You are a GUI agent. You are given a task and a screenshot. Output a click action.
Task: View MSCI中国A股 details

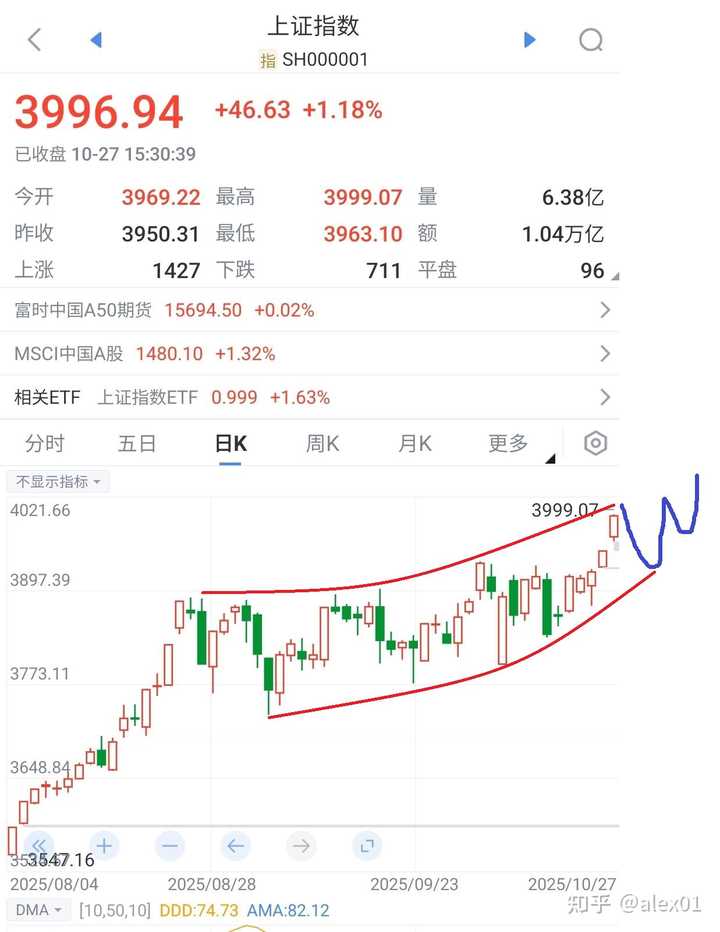click(310, 354)
